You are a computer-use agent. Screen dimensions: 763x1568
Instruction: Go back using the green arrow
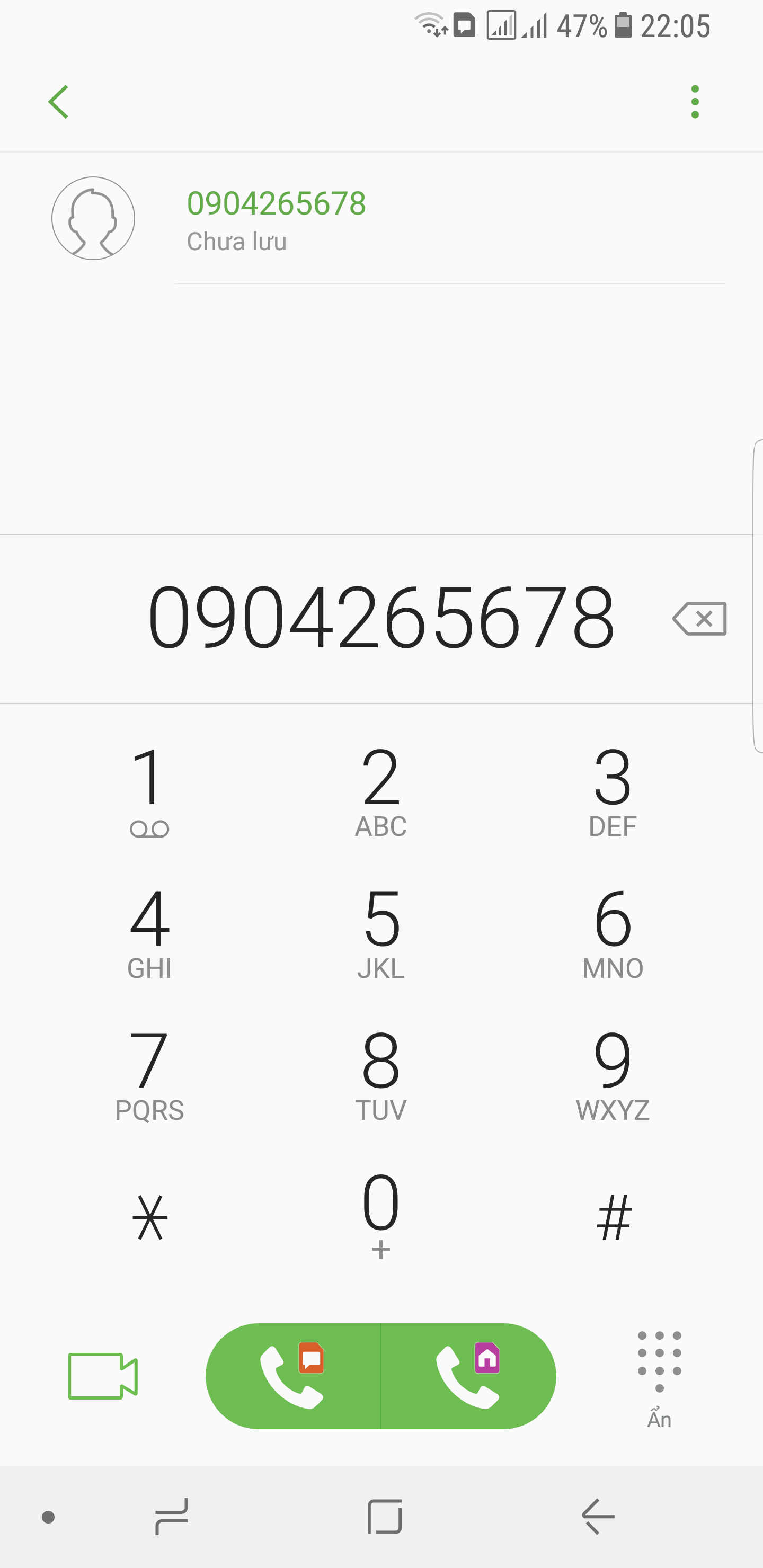(58, 102)
